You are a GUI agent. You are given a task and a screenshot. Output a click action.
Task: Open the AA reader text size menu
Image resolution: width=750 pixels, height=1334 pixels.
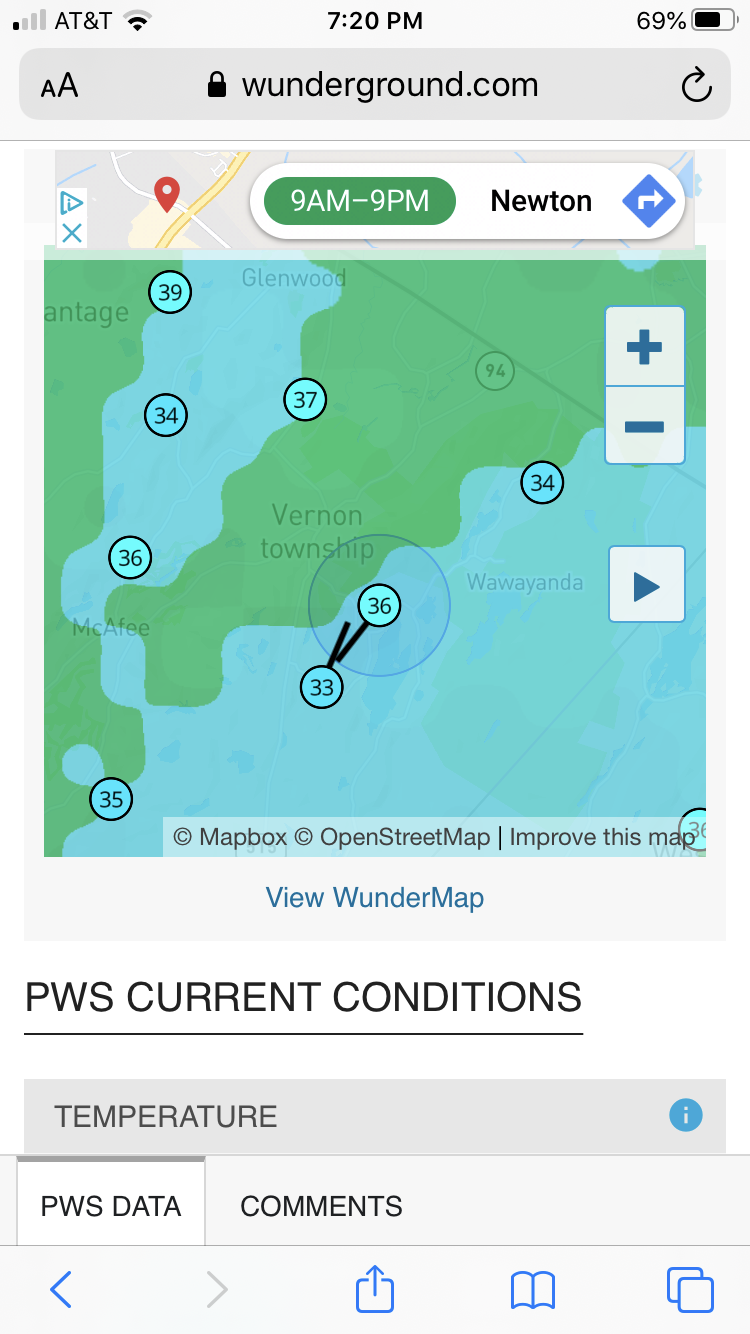(x=59, y=86)
